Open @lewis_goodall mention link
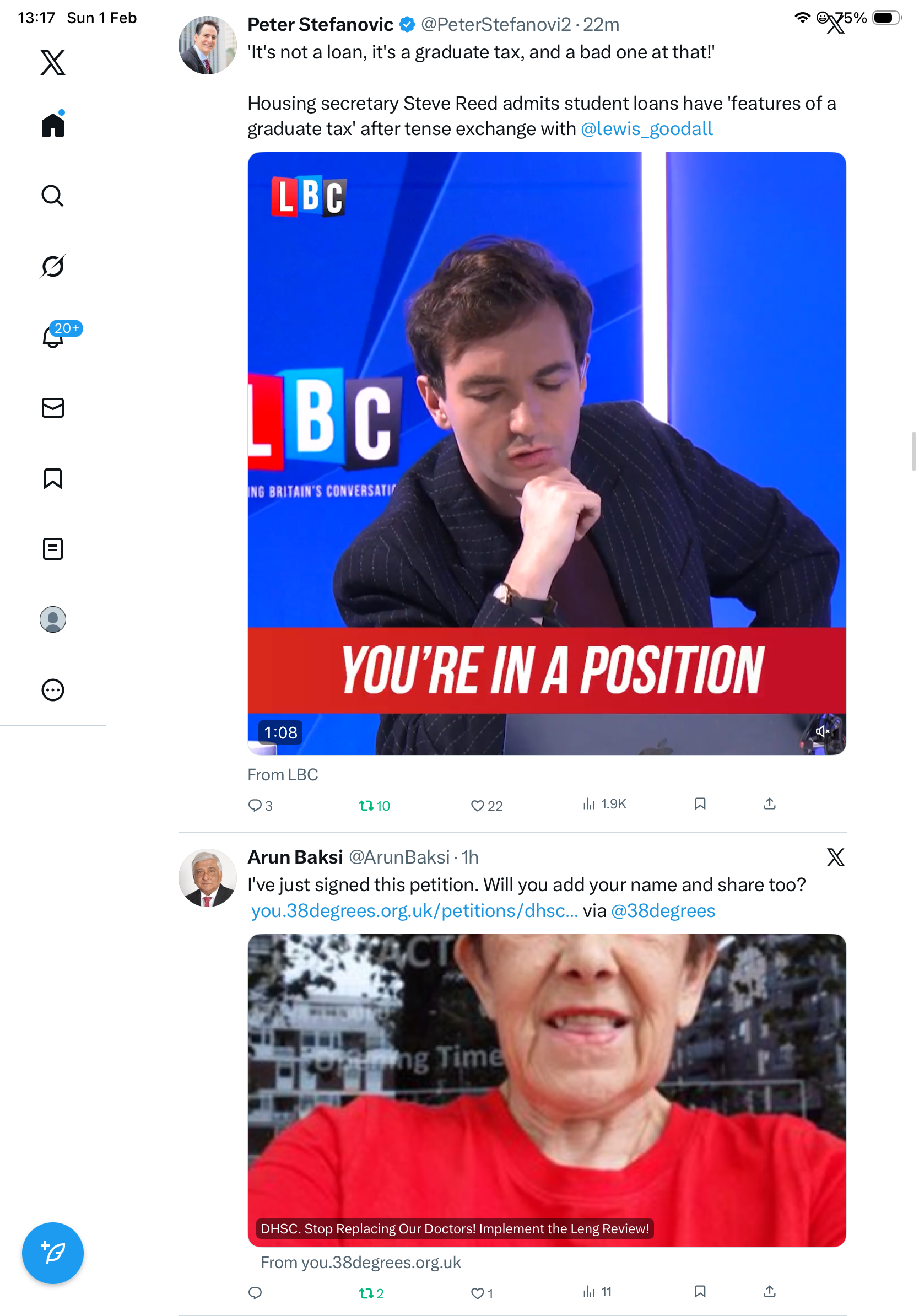This screenshot has width=919, height=1316. tap(646, 128)
